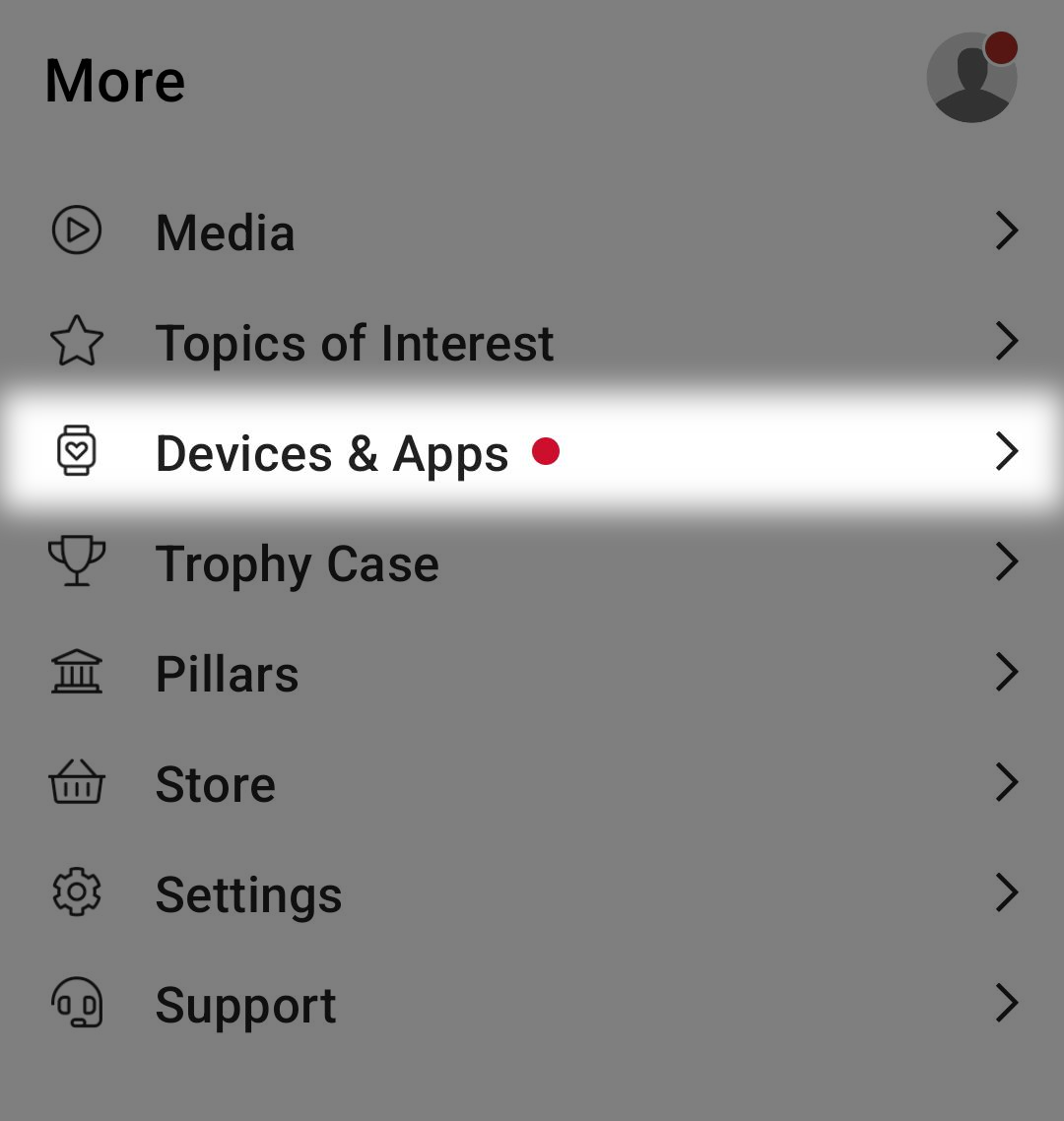Select the Trophy Case trophy icon
Image resolution: width=1064 pixels, height=1121 pixels.
[x=77, y=562]
